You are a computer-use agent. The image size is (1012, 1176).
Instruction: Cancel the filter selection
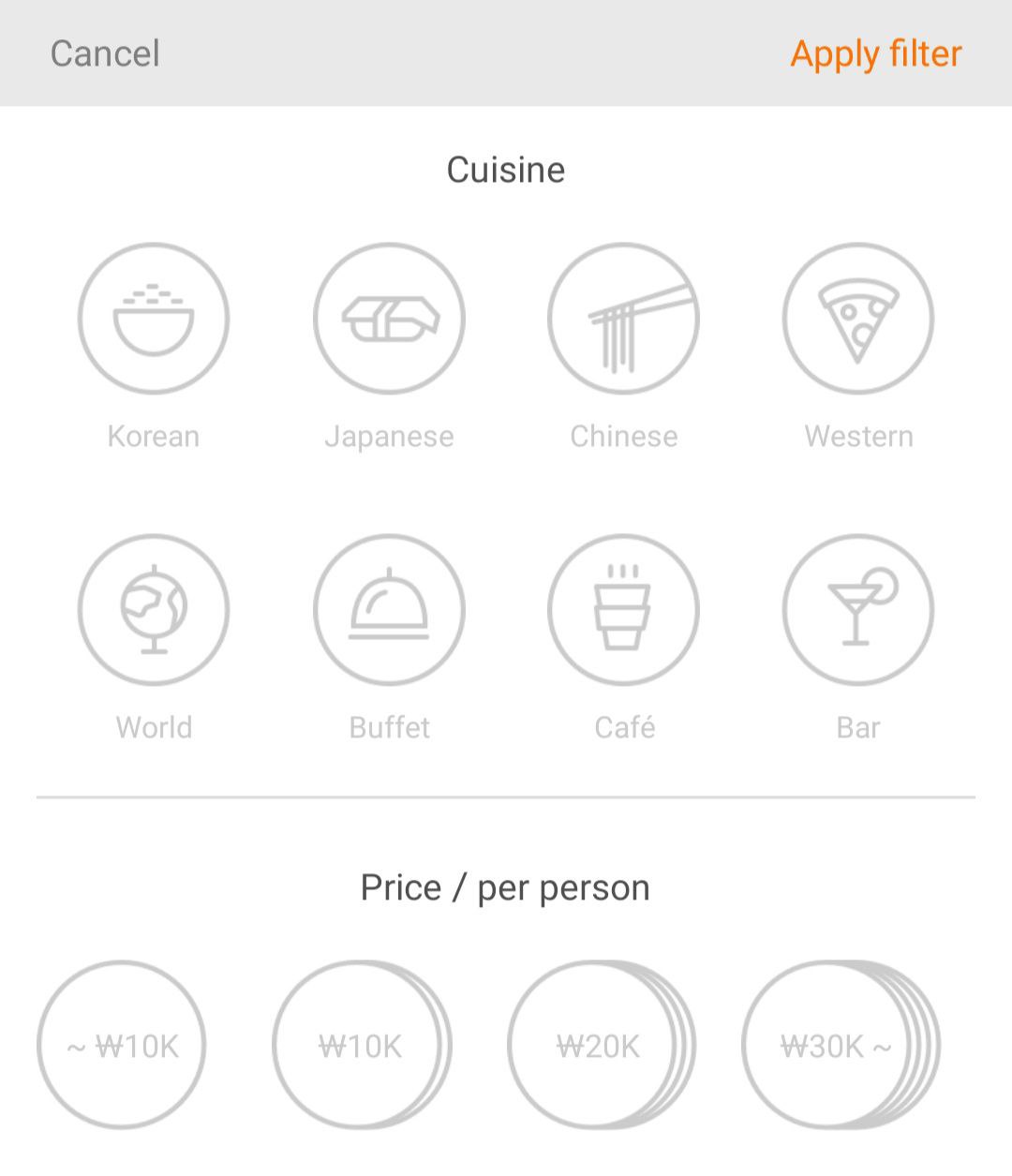pos(105,53)
